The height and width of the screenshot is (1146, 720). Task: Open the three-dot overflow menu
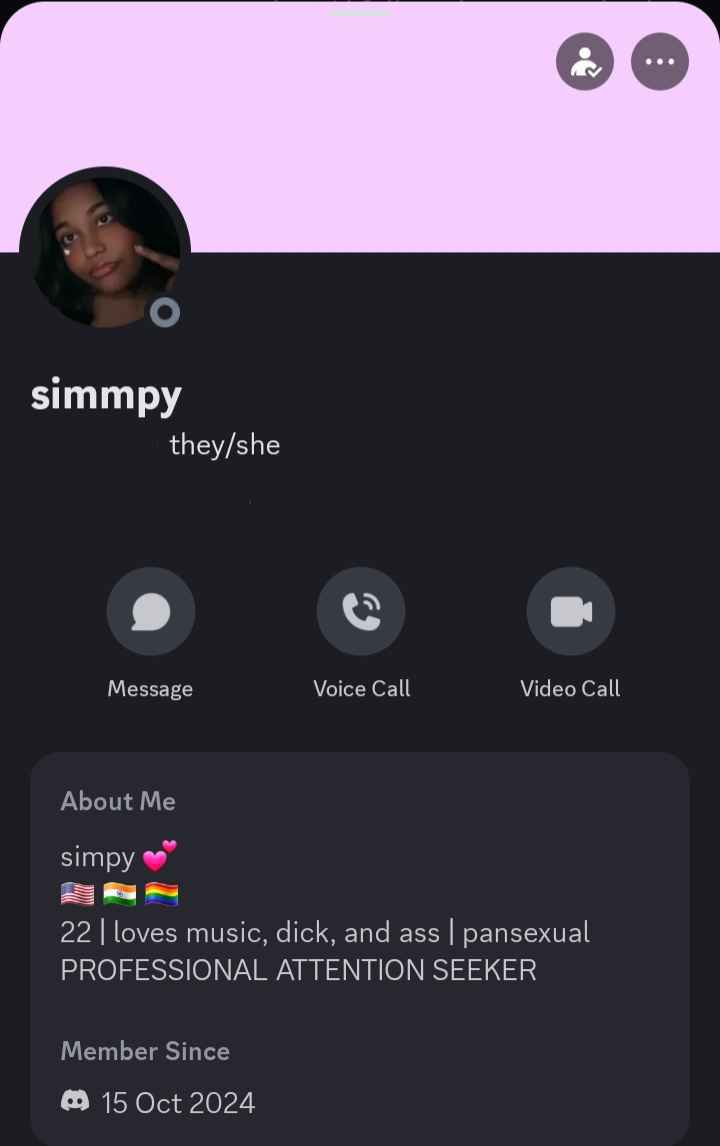(660, 62)
